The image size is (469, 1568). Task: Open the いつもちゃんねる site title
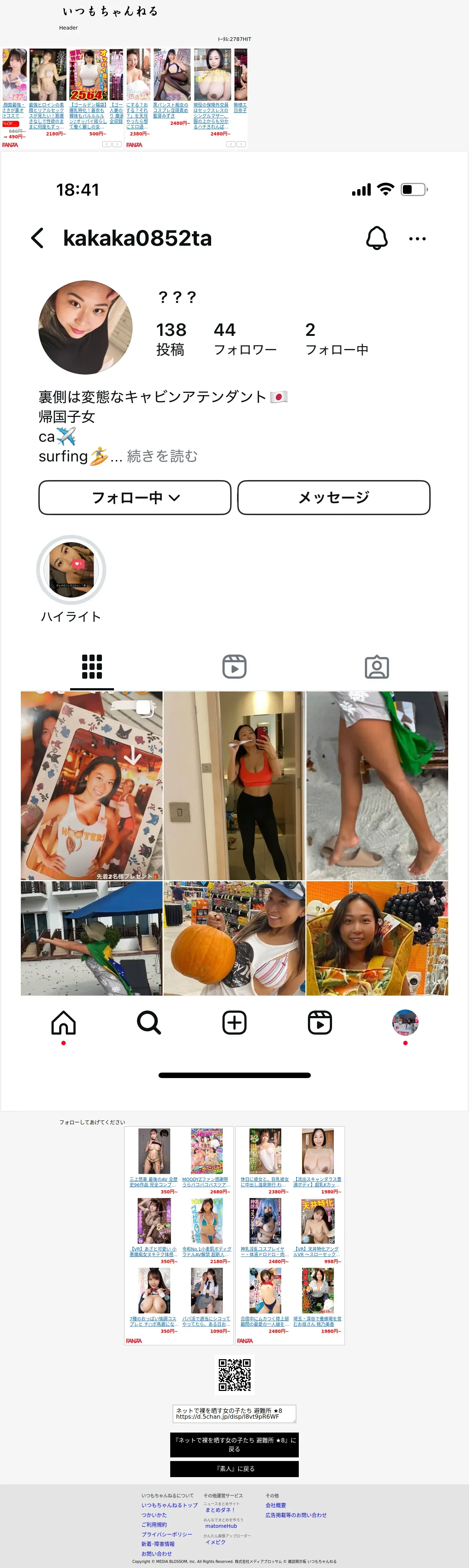tap(110, 11)
